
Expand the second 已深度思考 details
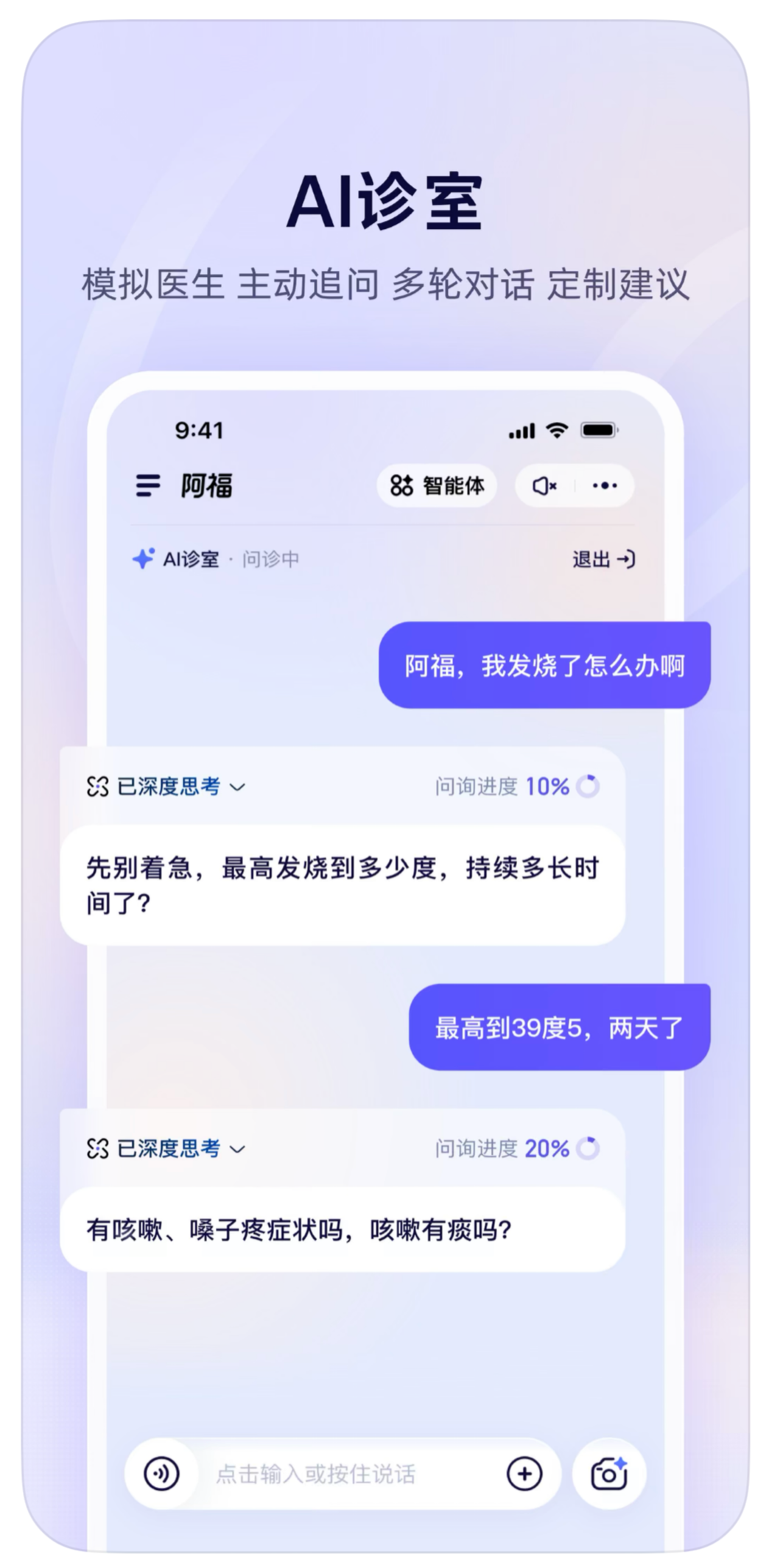(x=238, y=1148)
